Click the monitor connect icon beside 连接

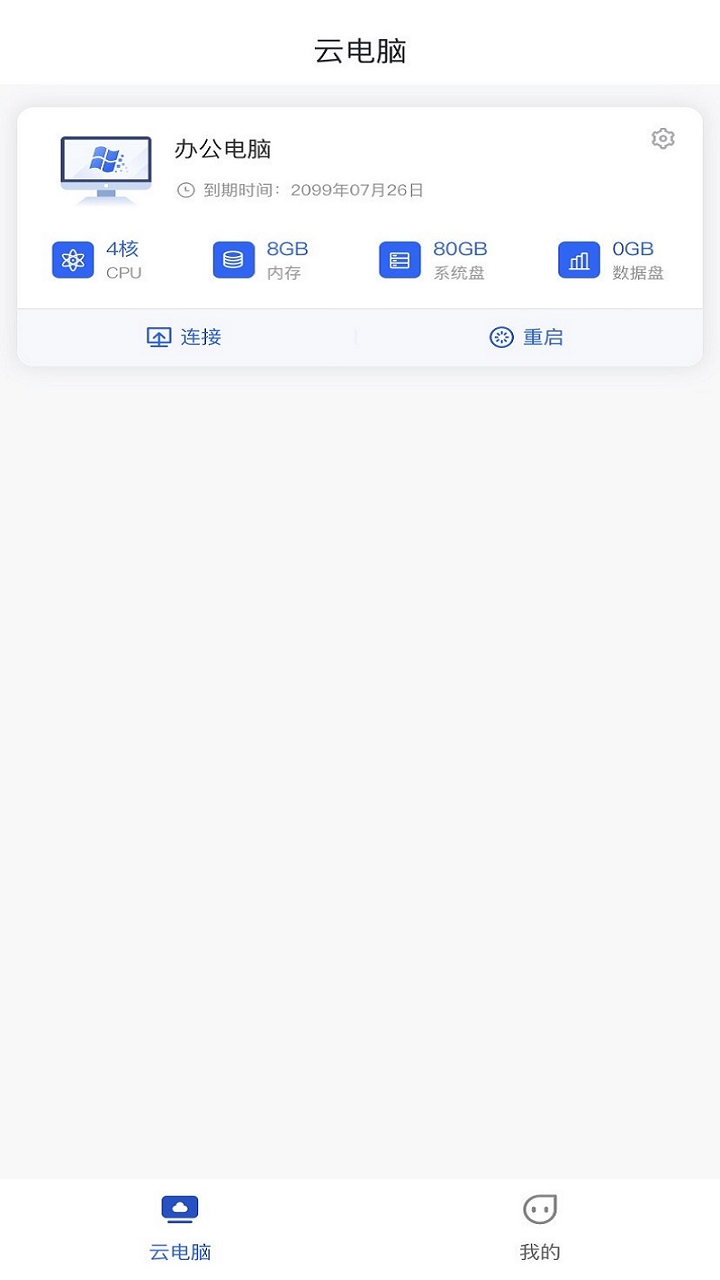(157, 337)
